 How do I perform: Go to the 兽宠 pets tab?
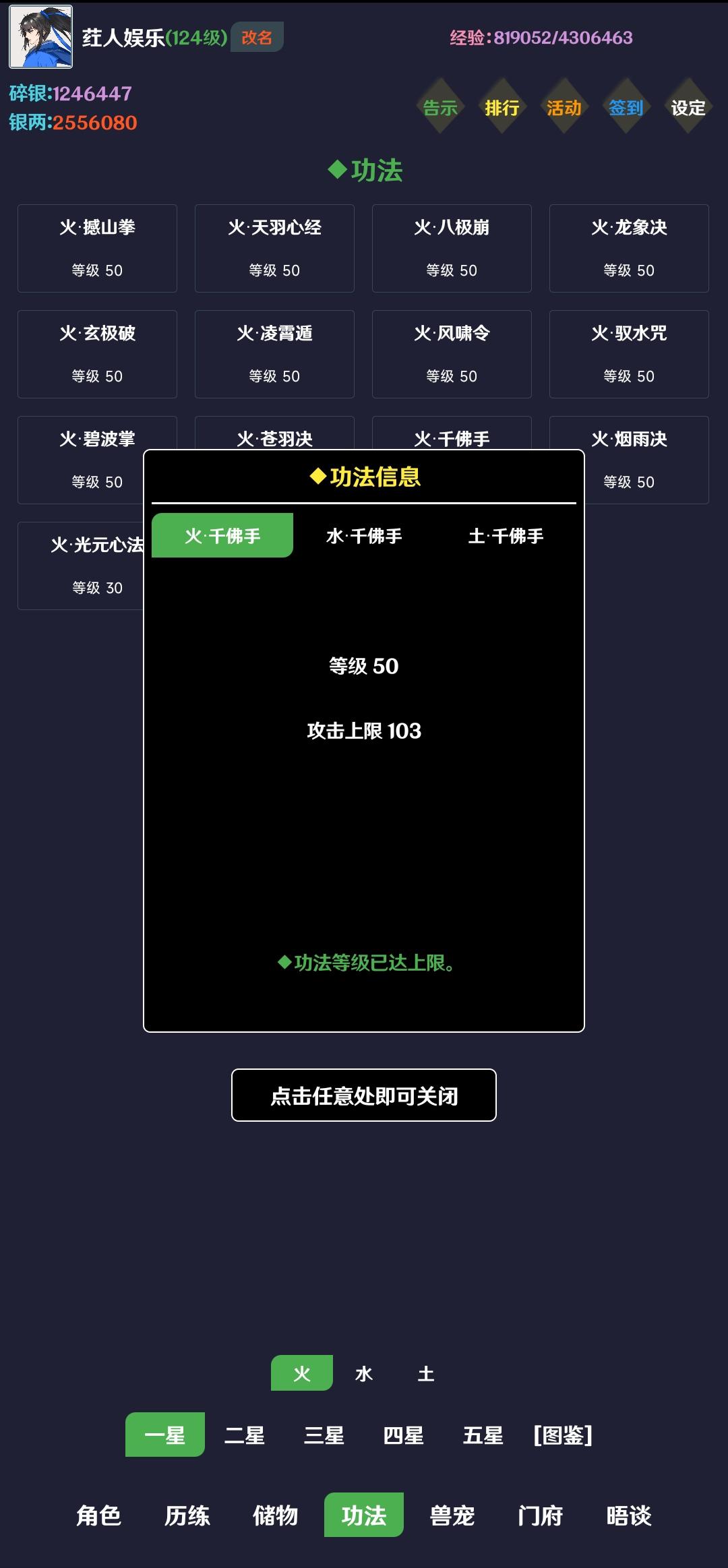click(452, 1515)
